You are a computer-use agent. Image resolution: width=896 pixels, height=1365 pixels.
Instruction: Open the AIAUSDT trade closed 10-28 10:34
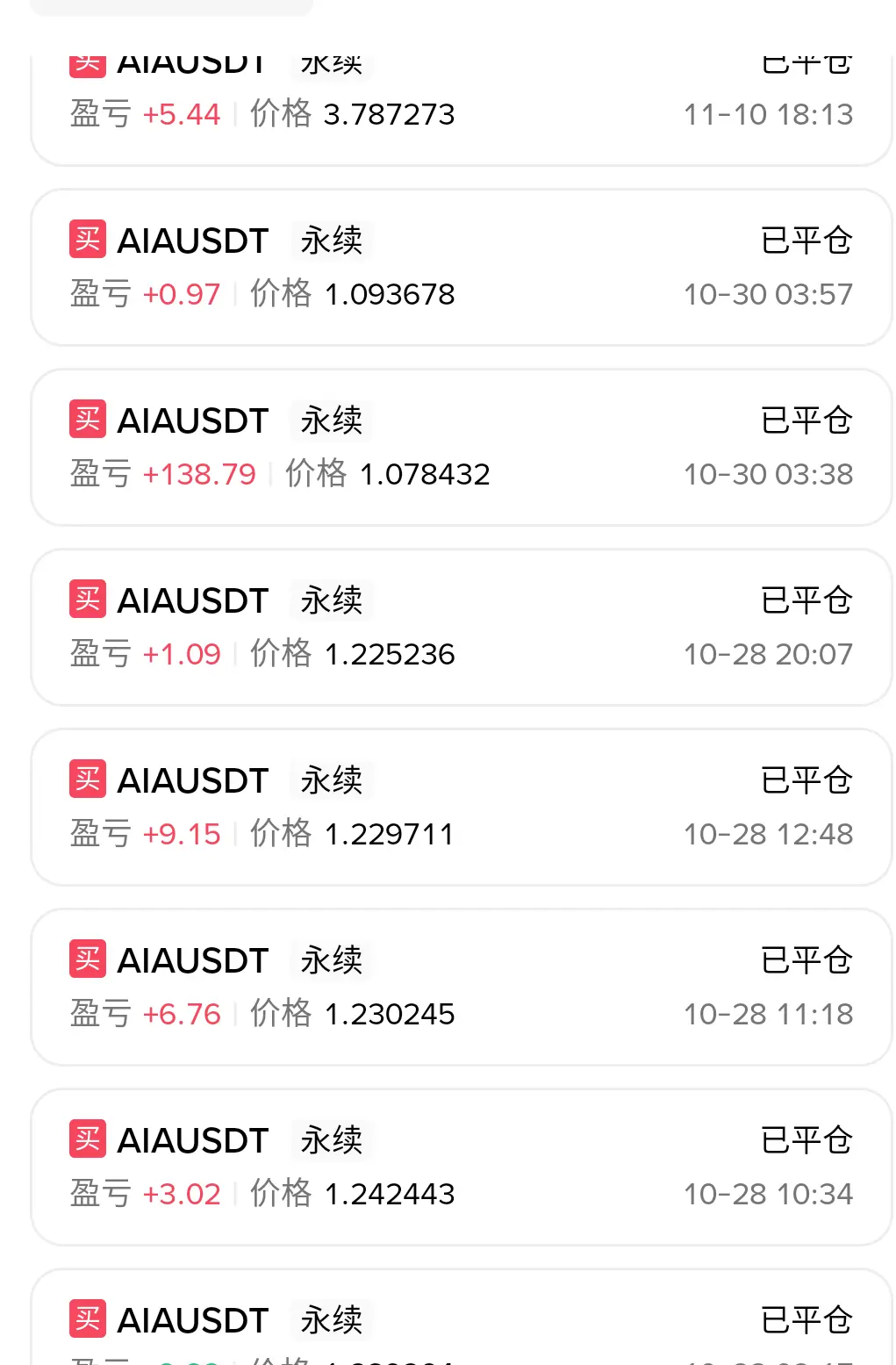pyautogui.click(x=461, y=1167)
